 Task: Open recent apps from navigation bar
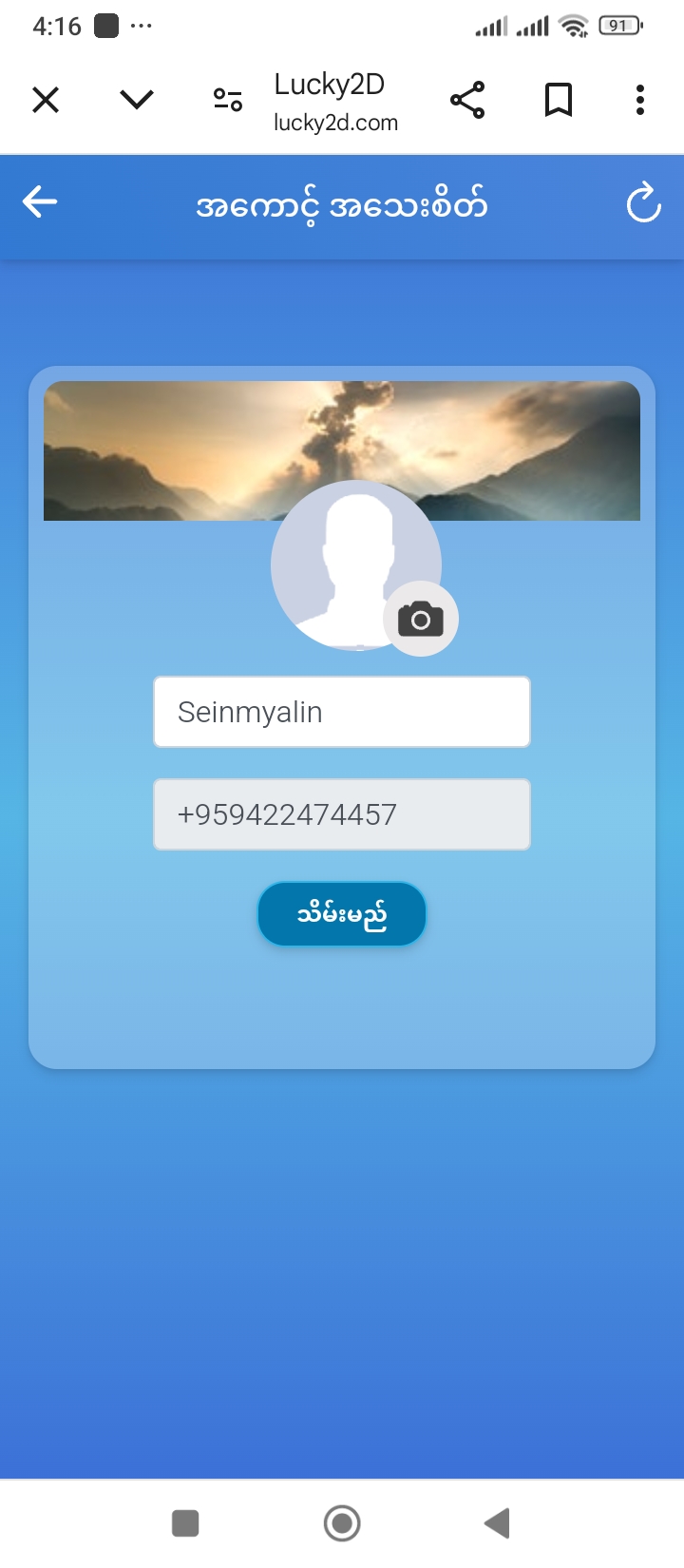[185, 1523]
